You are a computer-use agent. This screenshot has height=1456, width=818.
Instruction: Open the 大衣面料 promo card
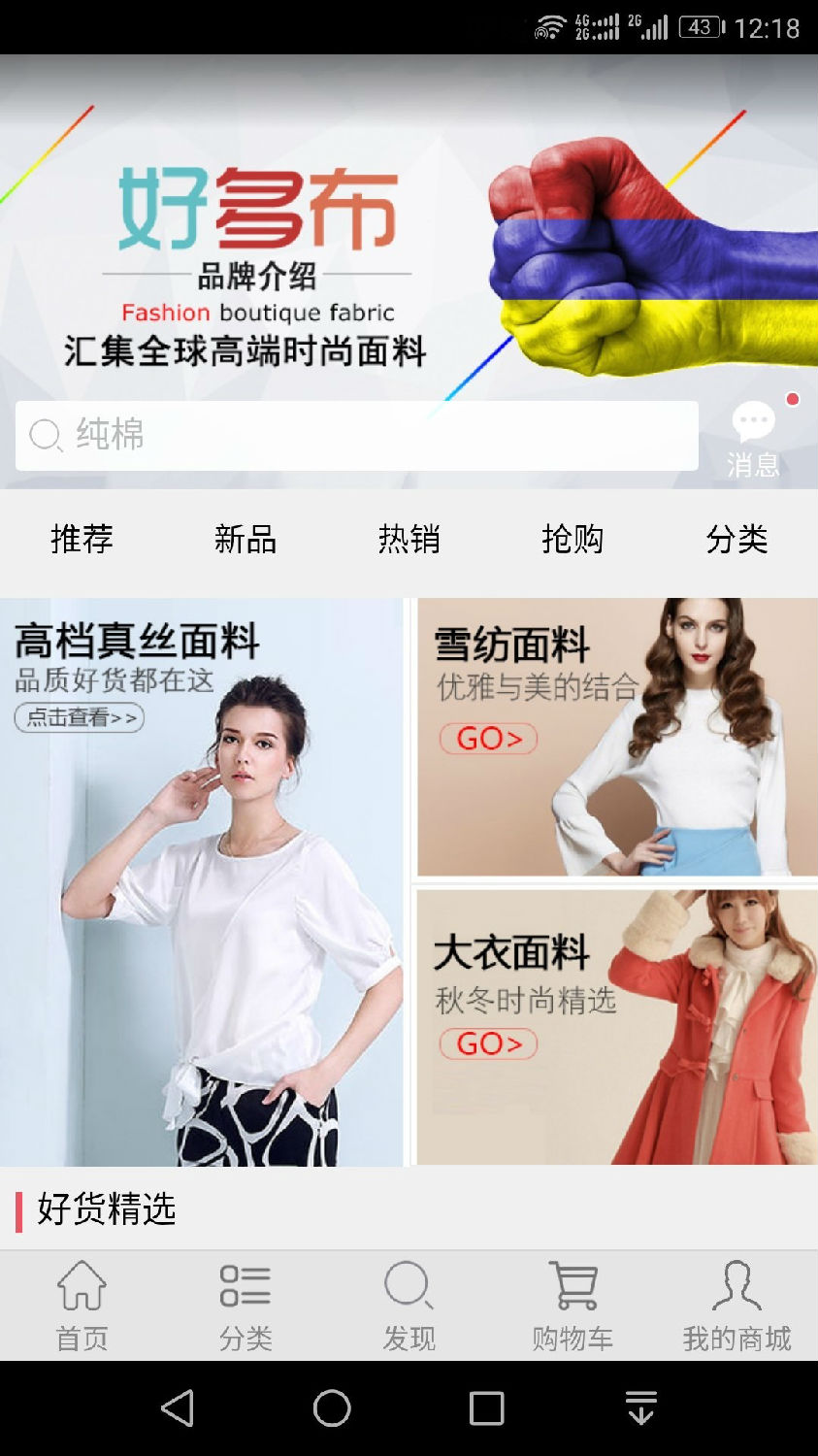(617, 1027)
